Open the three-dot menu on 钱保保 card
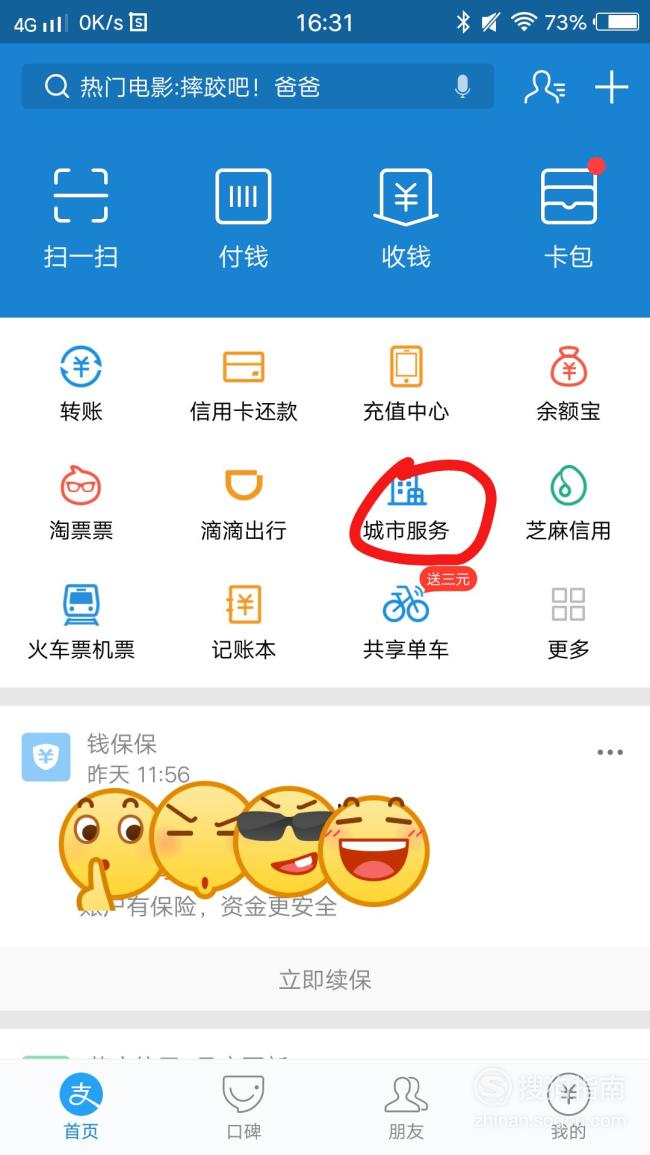This screenshot has height=1155, width=650. [610, 752]
